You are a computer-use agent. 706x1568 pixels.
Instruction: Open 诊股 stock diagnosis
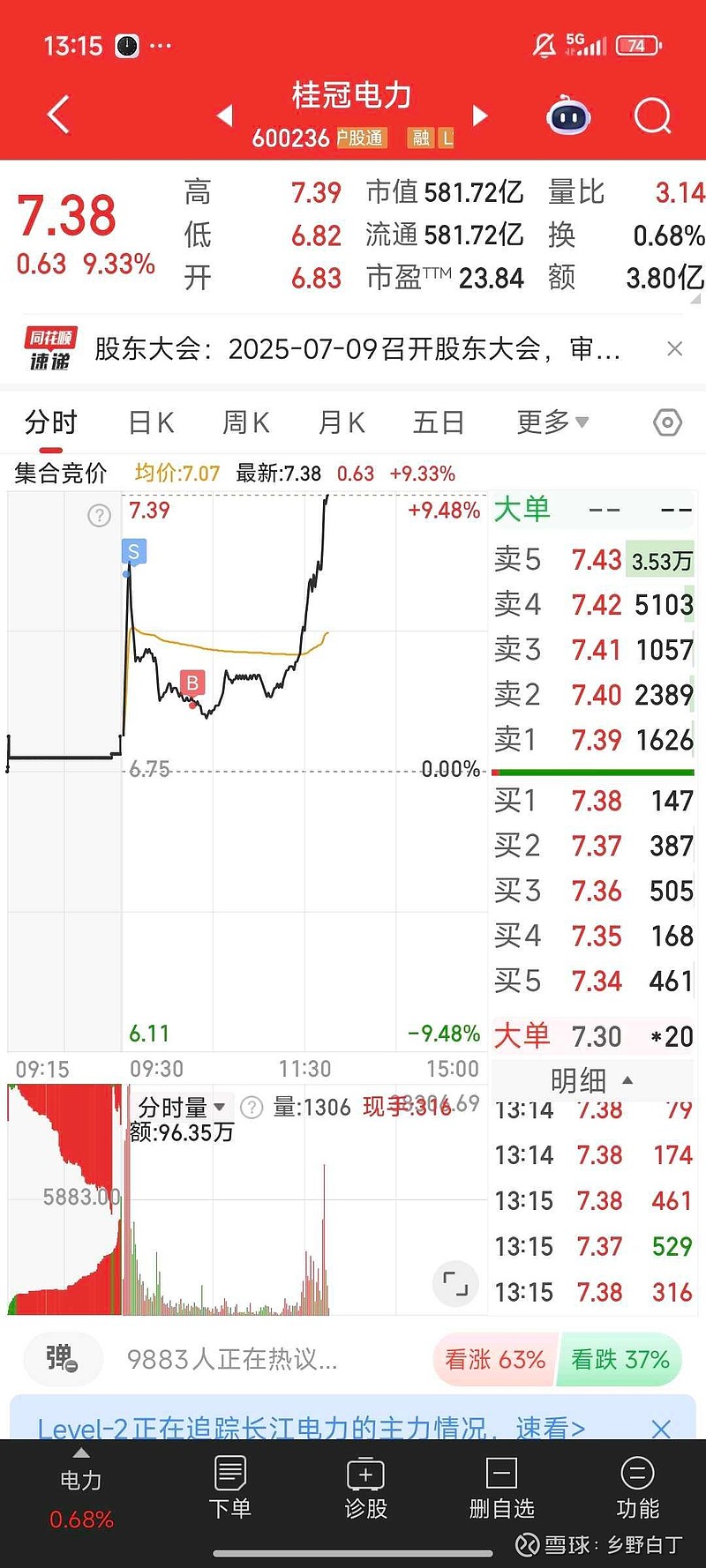(x=365, y=1490)
